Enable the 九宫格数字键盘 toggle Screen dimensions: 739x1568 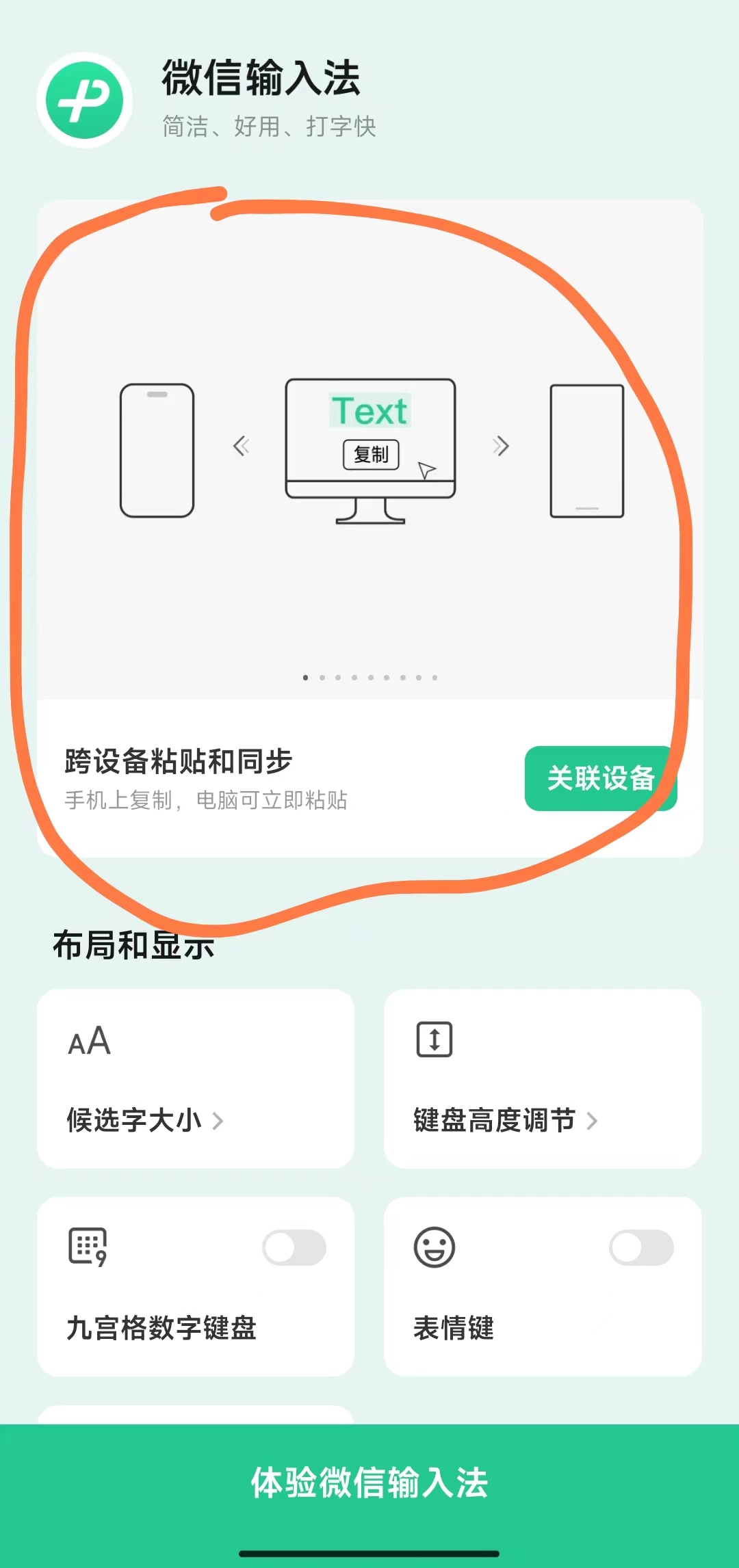294,1247
